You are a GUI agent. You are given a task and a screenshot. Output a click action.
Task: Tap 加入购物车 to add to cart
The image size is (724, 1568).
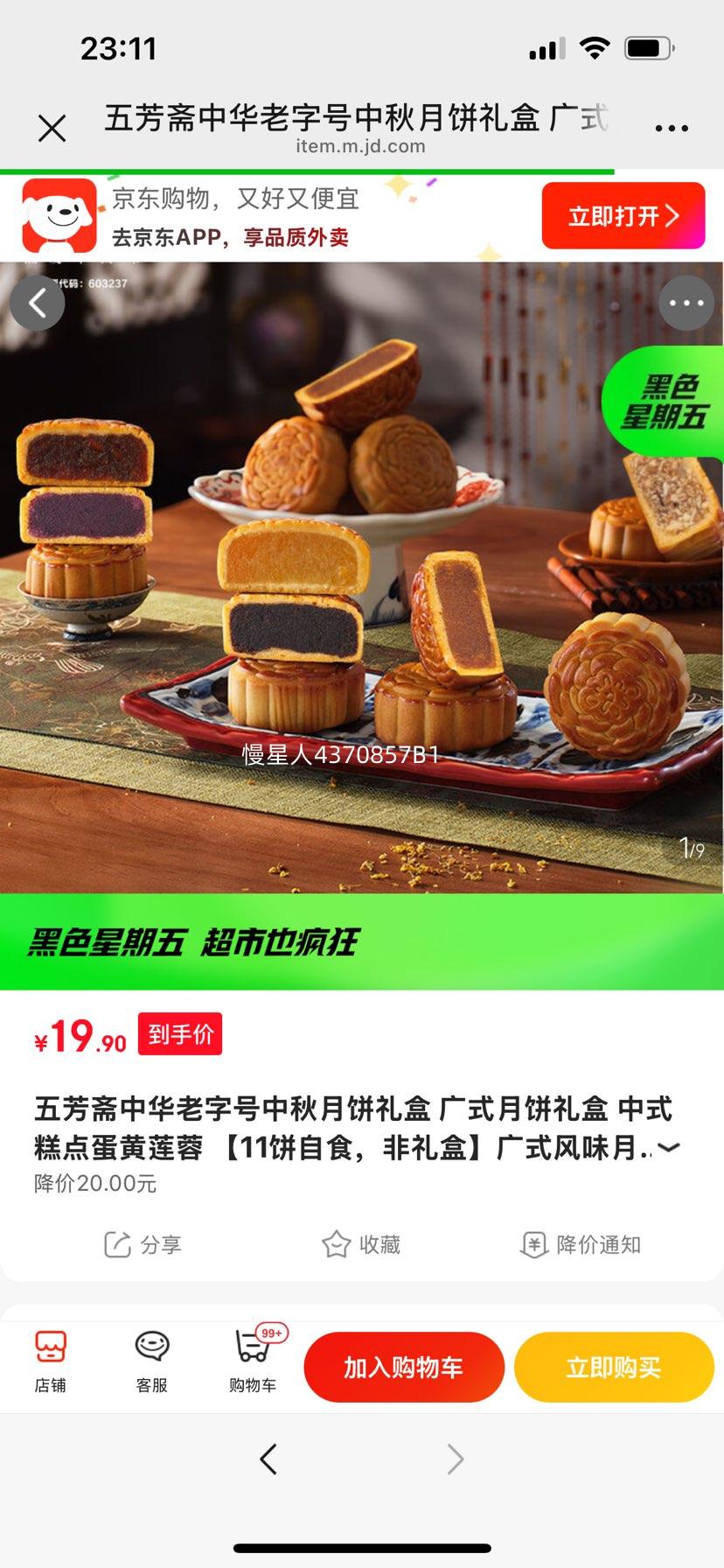(404, 1367)
